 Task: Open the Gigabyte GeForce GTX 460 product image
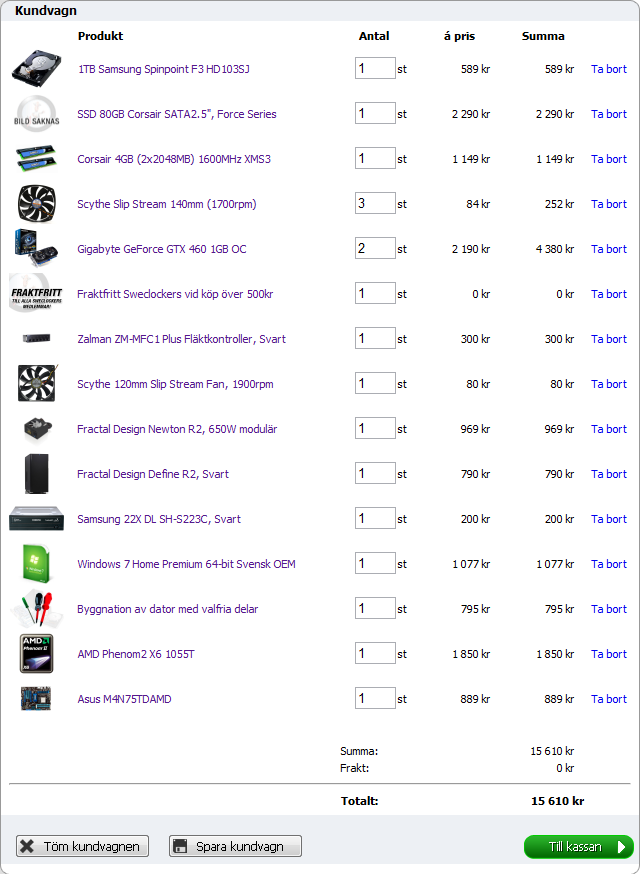click(36, 248)
